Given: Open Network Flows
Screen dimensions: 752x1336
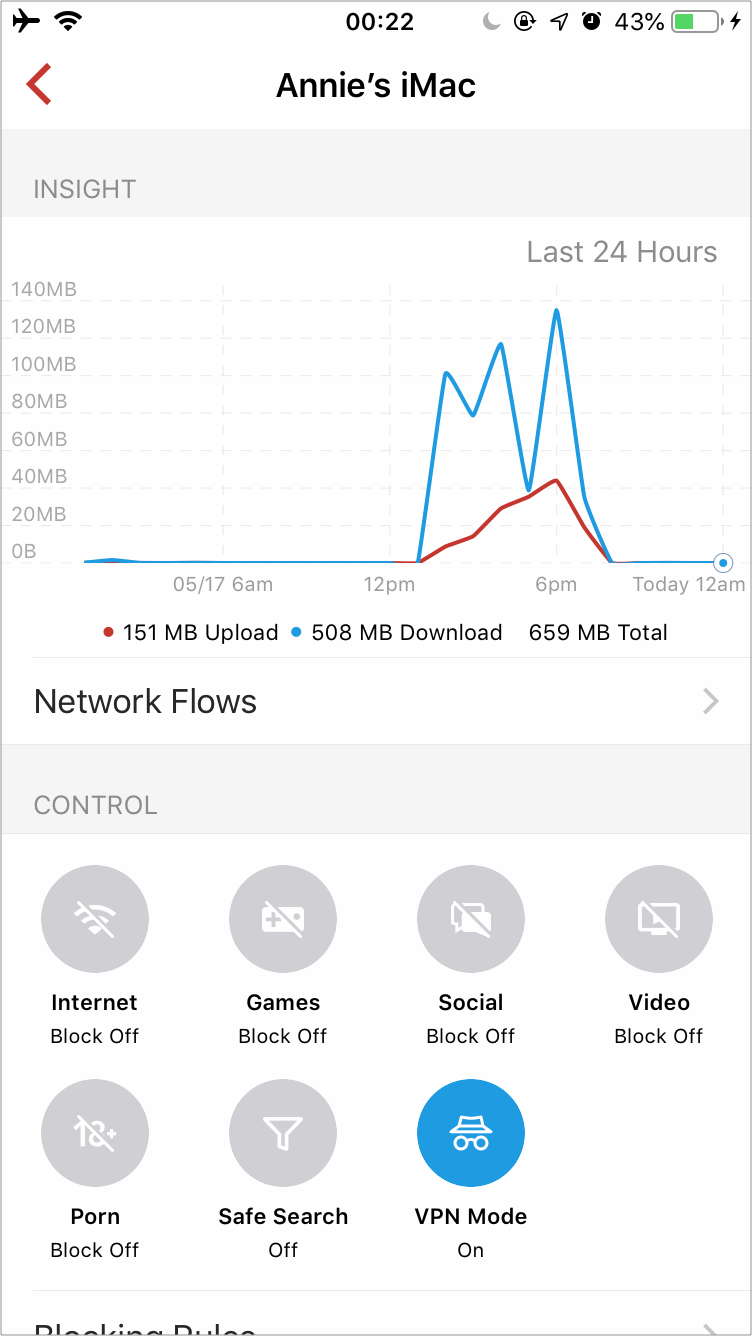Looking at the screenshot, I should (x=376, y=701).
